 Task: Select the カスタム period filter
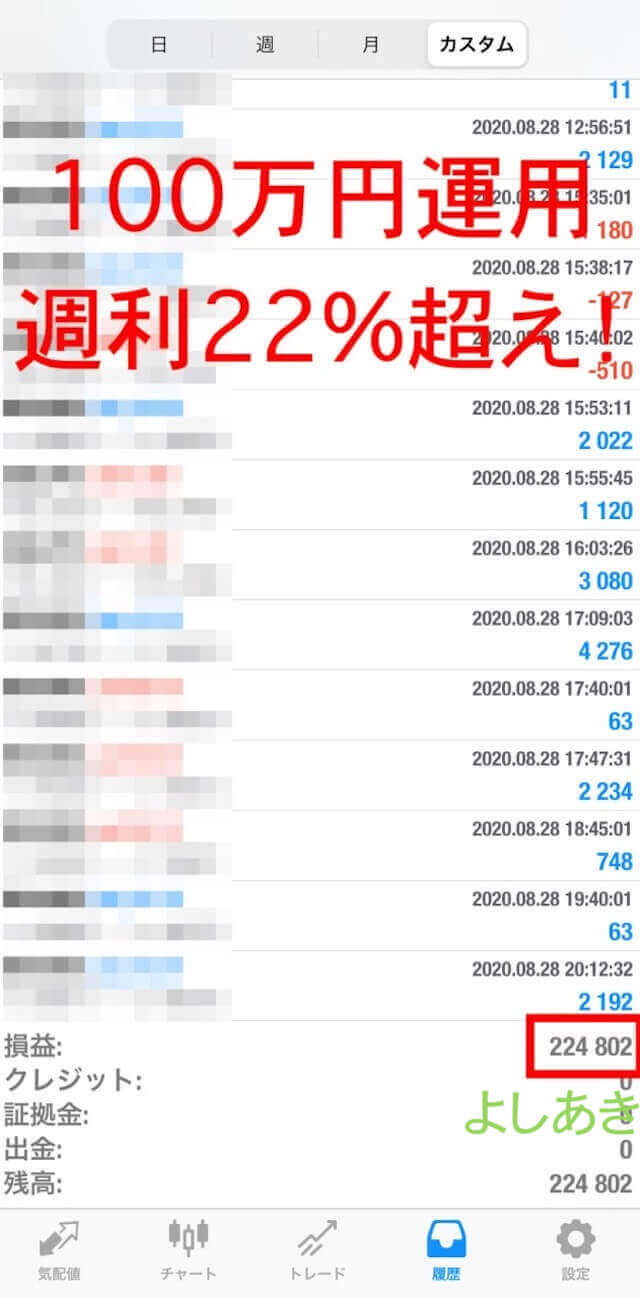[x=477, y=45]
